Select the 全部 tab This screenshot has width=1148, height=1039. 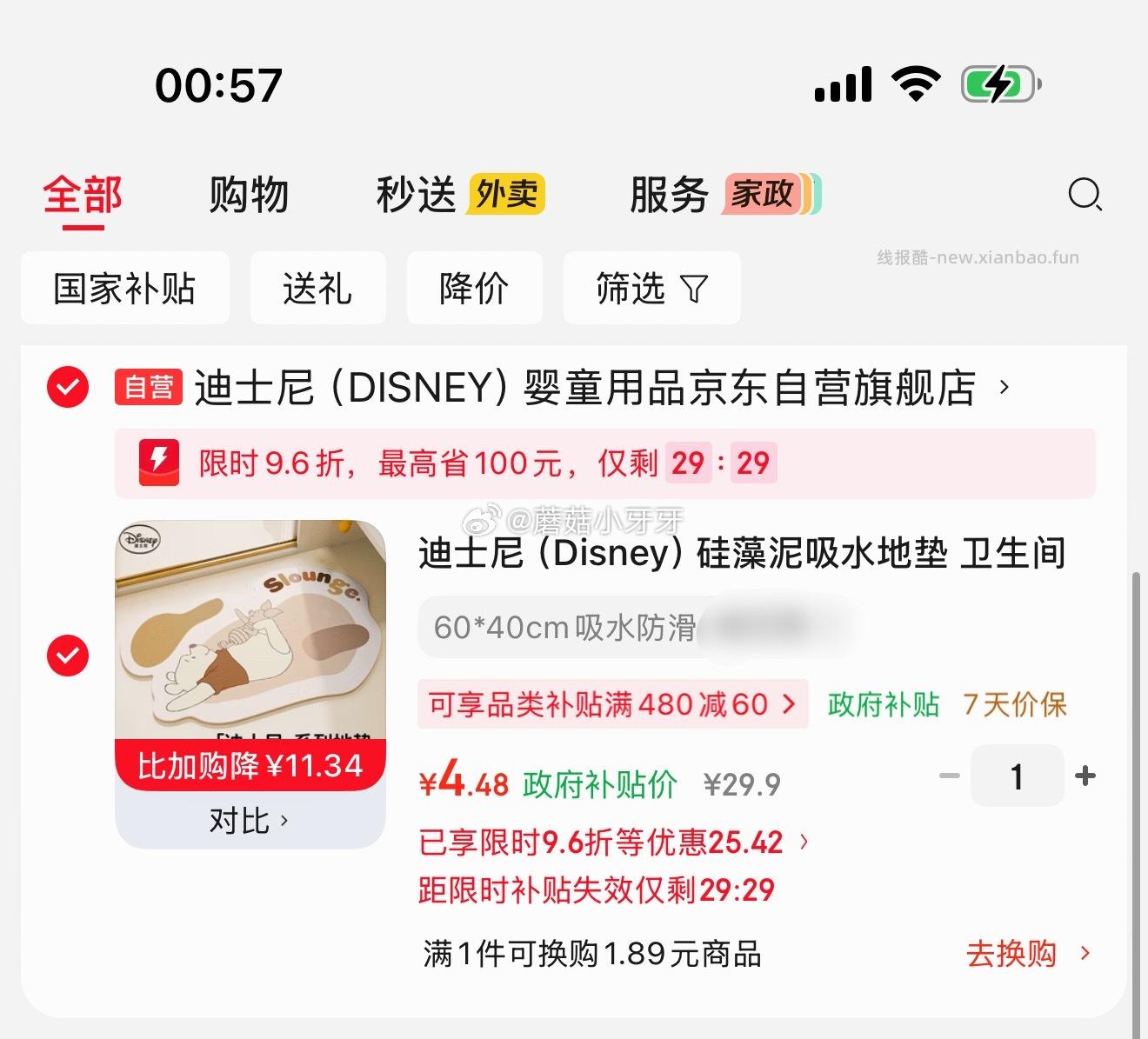tap(83, 195)
